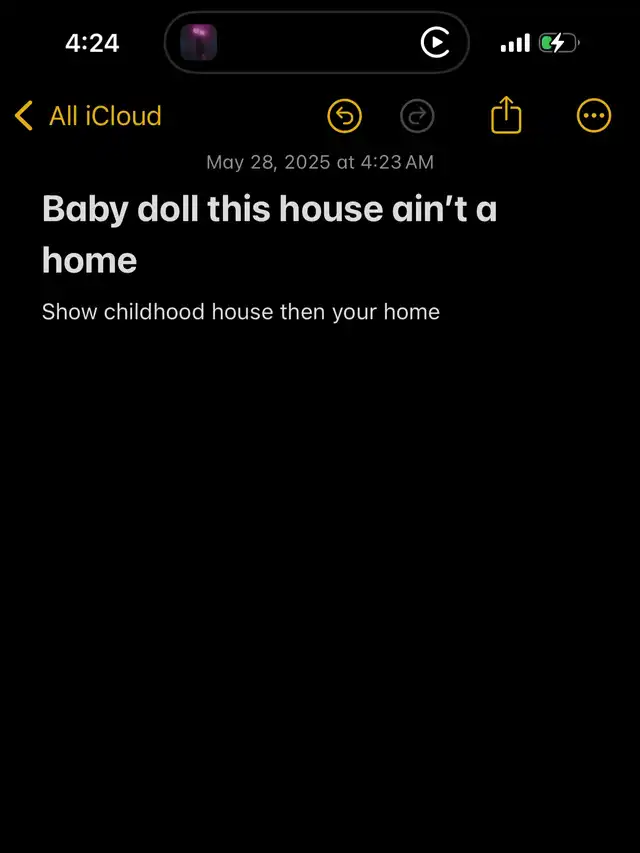Open the Dynamic Island now playing activity
The height and width of the screenshot is (853, 640).
coord(316,43)
